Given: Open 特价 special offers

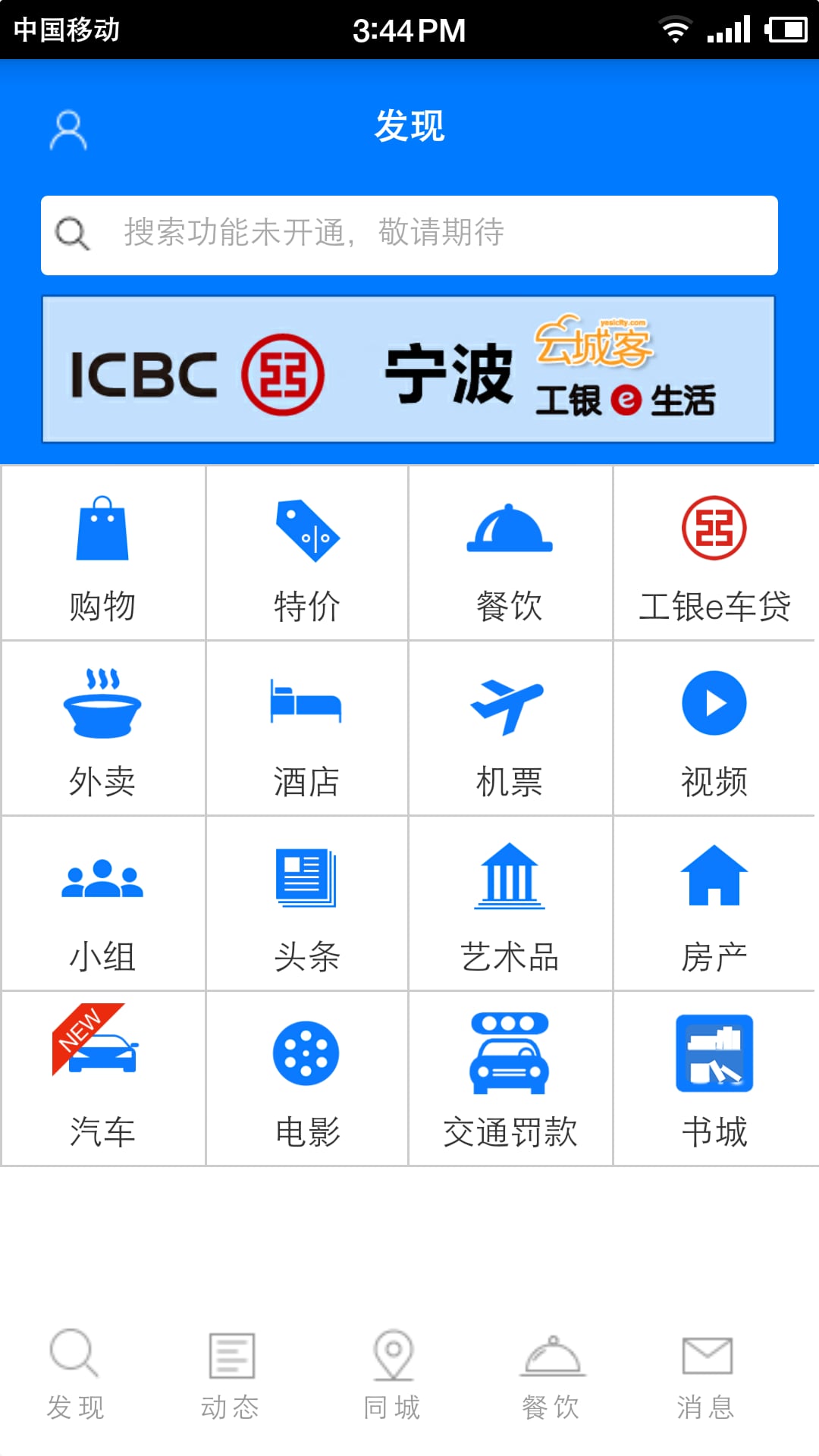Looking at the screenshot, I should tap(307, 554).
